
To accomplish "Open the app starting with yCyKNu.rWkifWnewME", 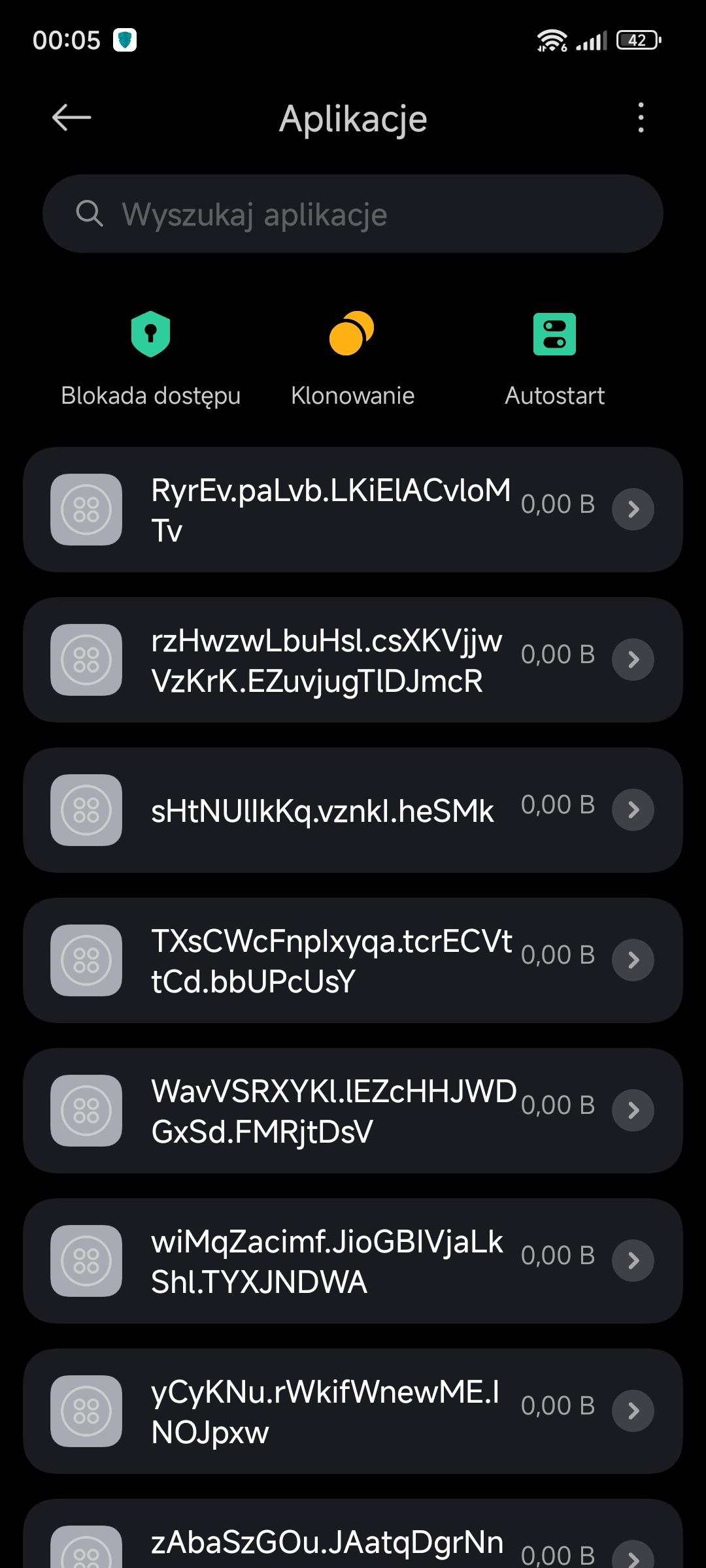I will [353, 1411].
